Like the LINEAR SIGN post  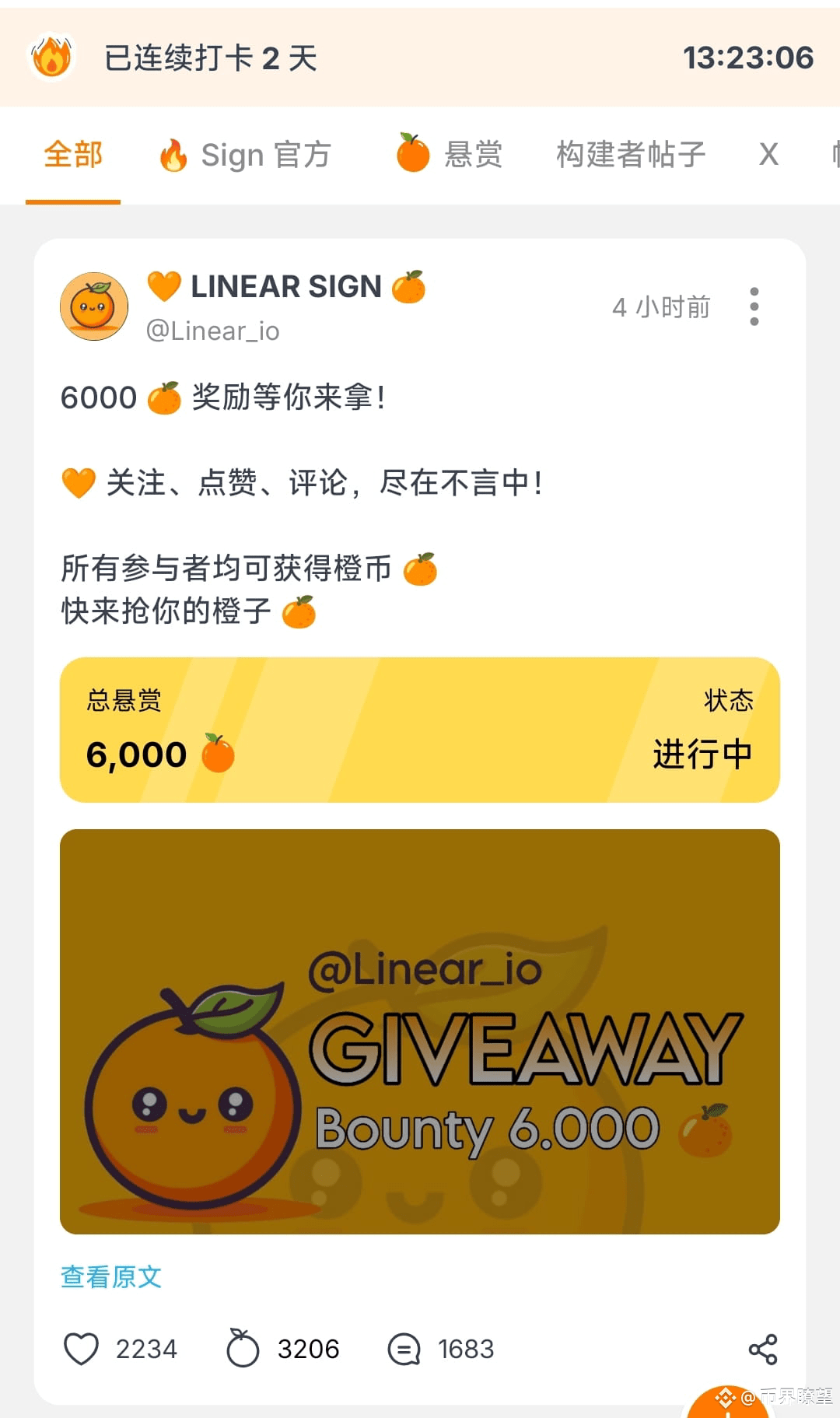tap(81, 1349)
